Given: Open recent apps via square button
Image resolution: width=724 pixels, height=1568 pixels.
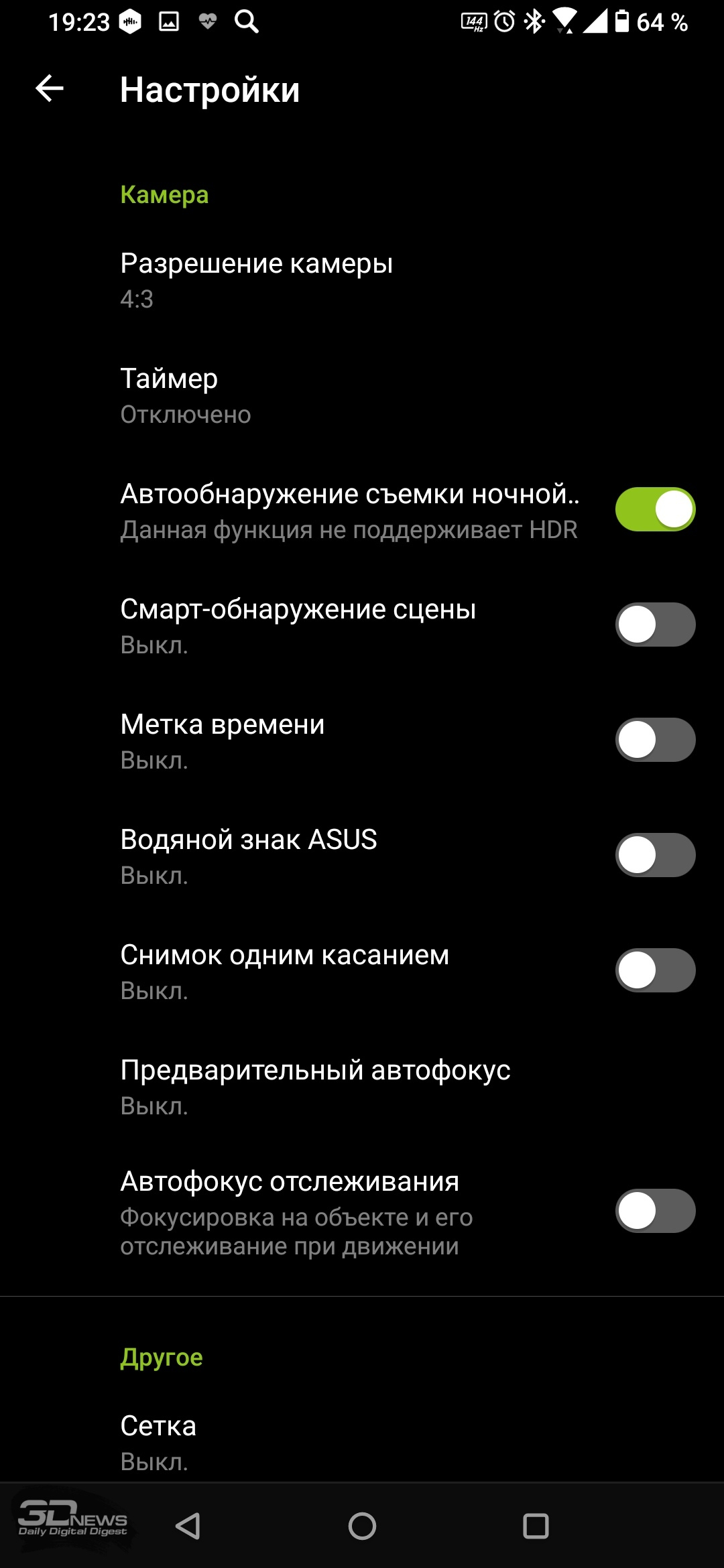Looking at the screenshot, I should click(x=536, y=1526).
